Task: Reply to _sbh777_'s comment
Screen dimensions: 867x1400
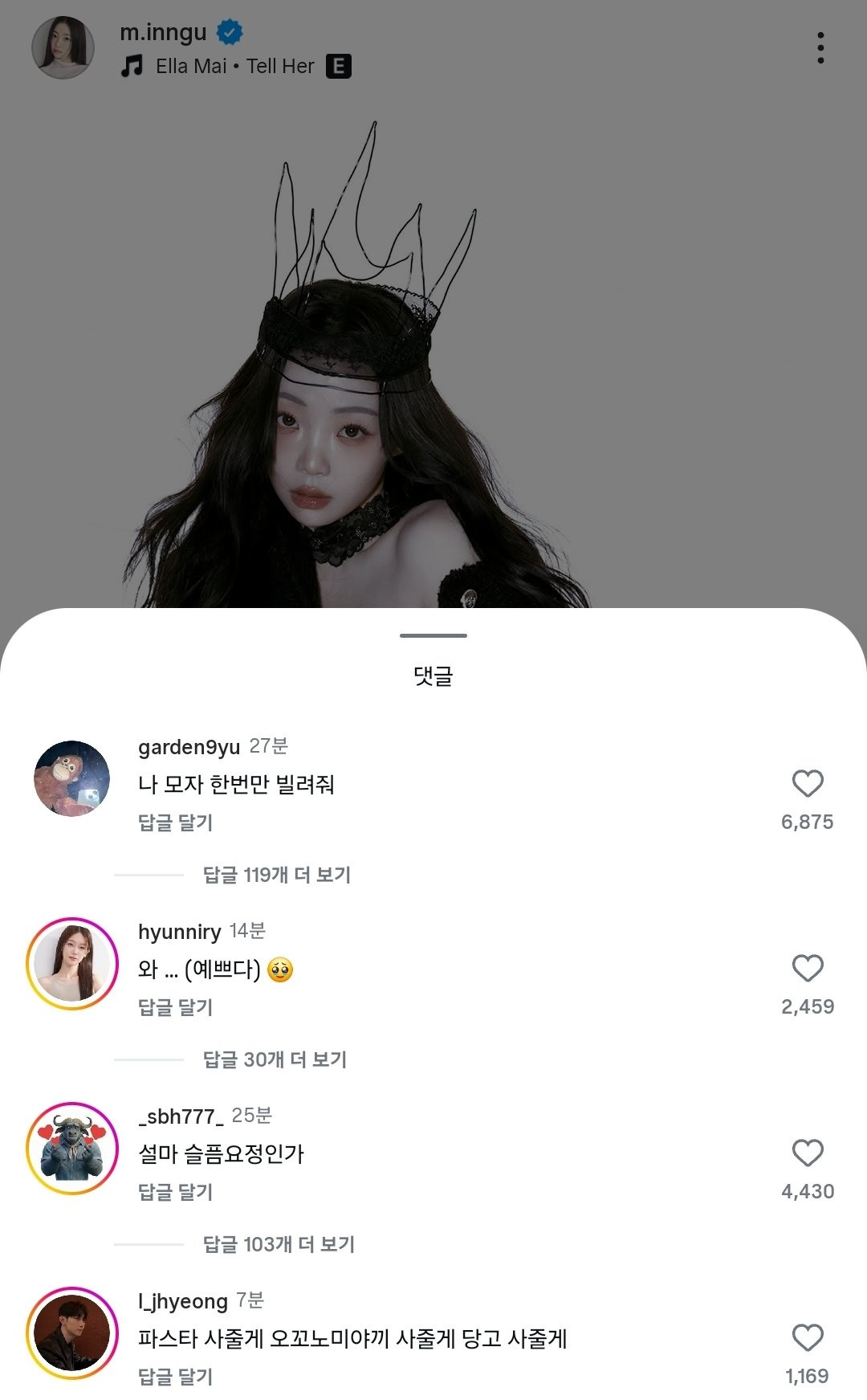Action: pyautogui.click(x=175, y=1192)
